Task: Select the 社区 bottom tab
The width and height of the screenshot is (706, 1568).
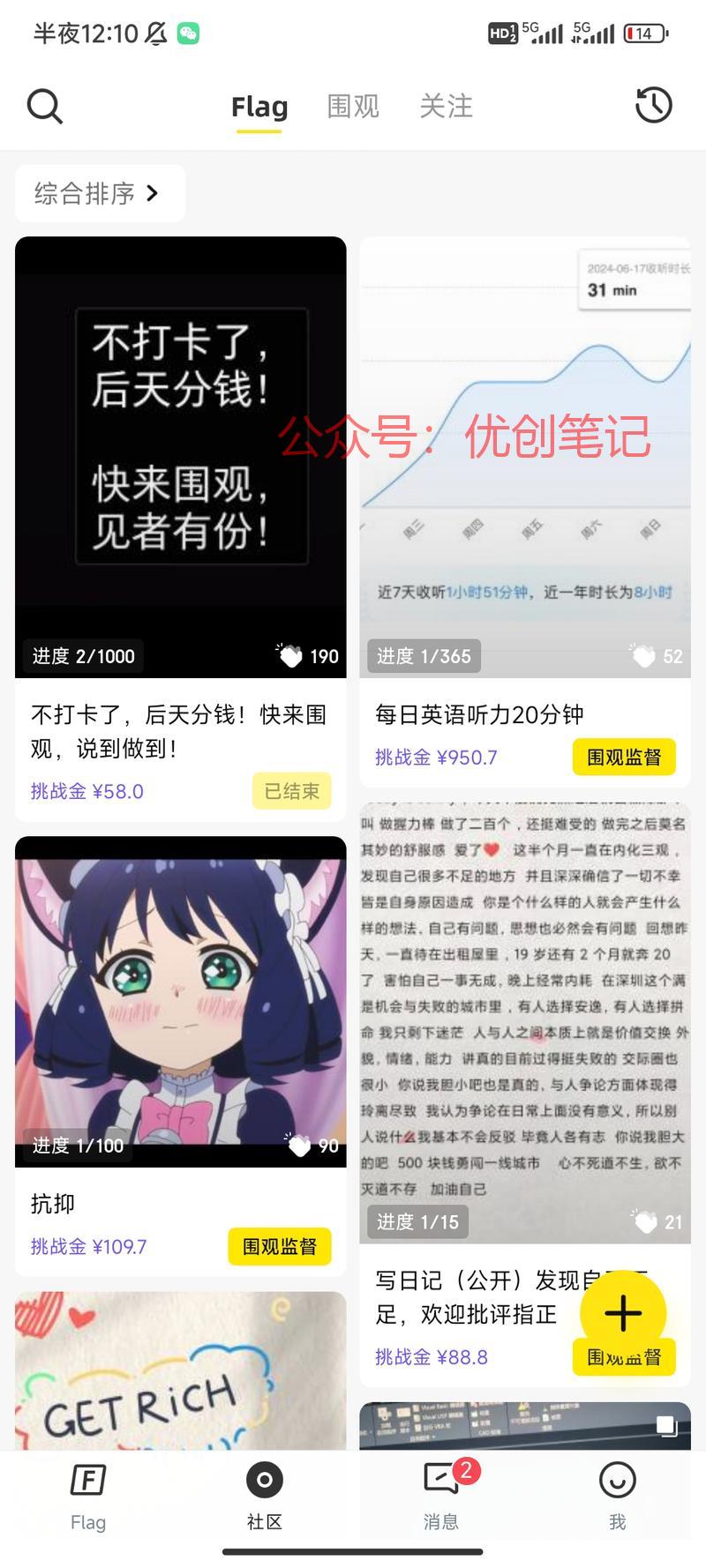Action: pos(265,1497)
